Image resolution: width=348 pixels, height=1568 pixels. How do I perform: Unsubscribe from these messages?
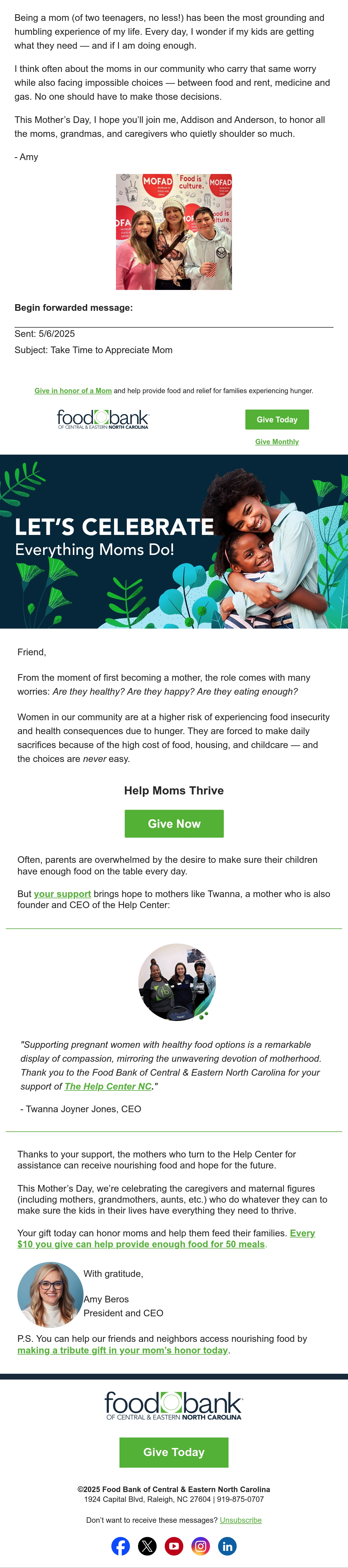[241, 1520]
